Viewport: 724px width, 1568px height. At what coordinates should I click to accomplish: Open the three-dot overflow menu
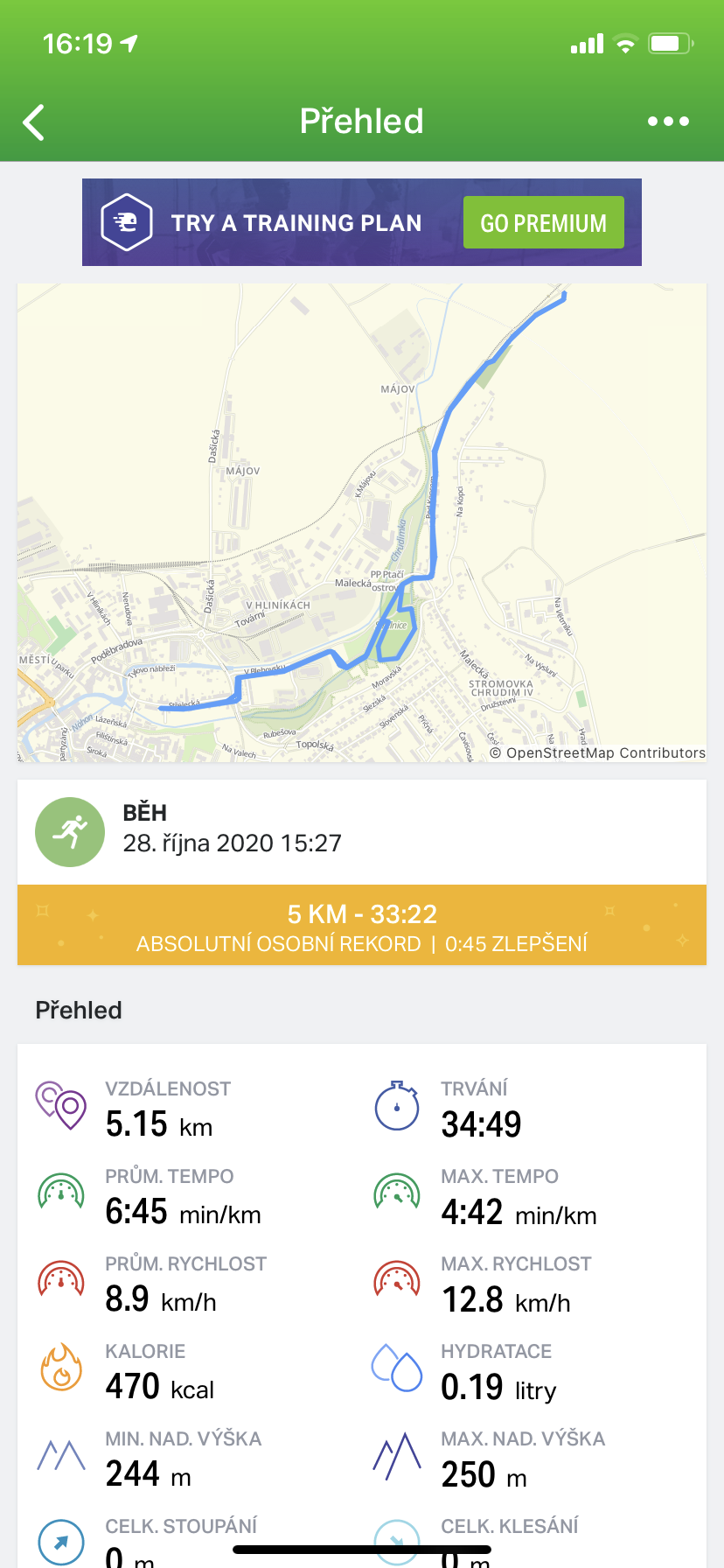pos(668,122)
